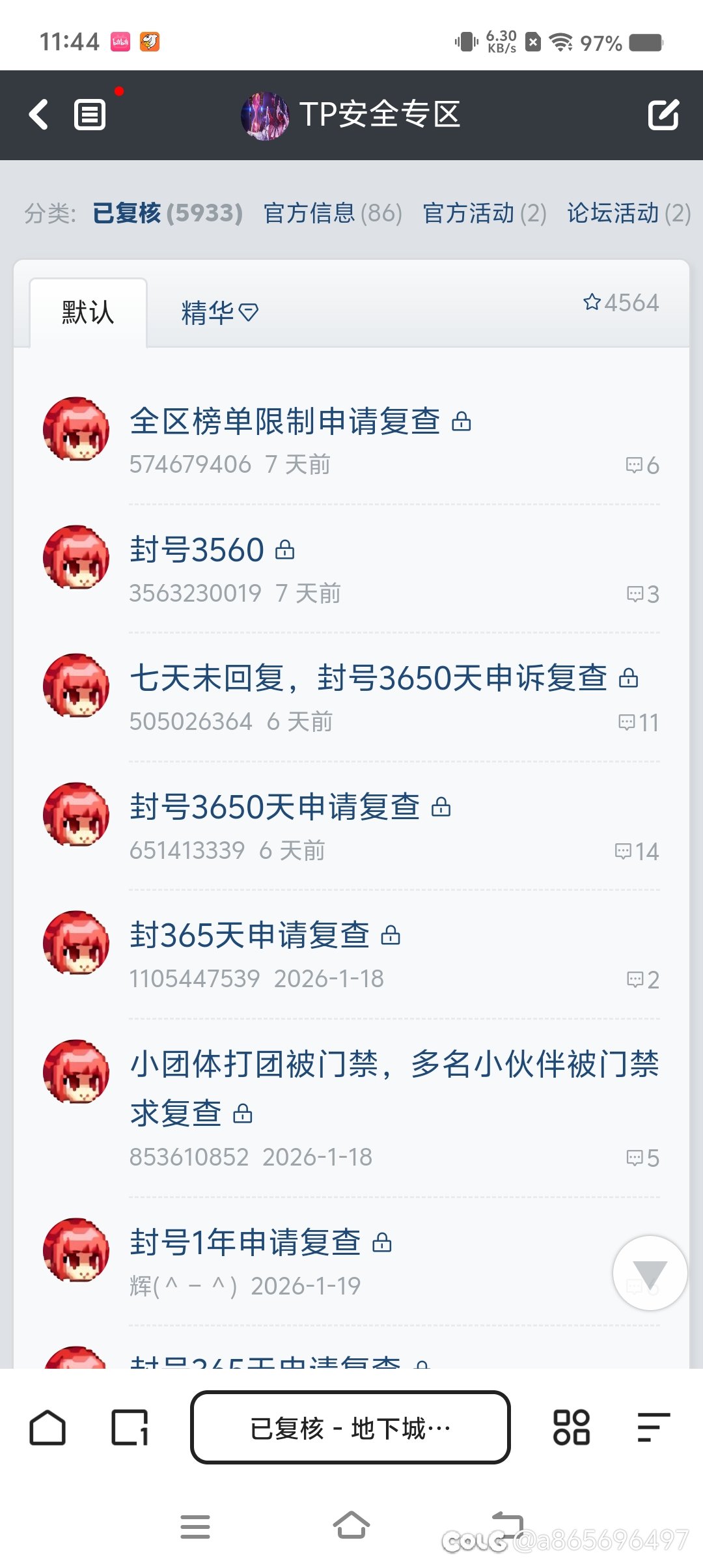Tap the floating scroll-to-bottom arrow
This screenshot has height=1568, width=703.
coord(649,1273)
